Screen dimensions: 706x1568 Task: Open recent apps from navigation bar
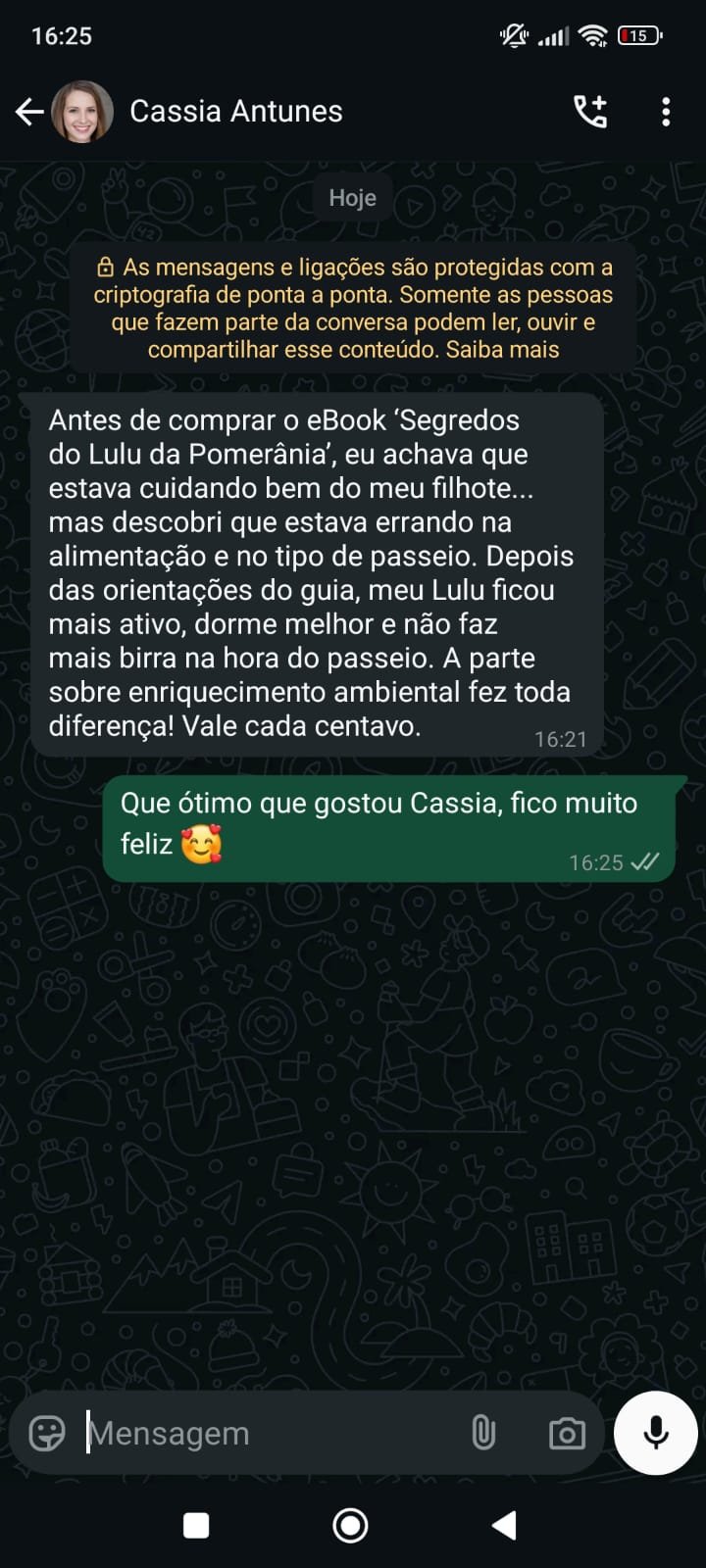(196, 1525)
